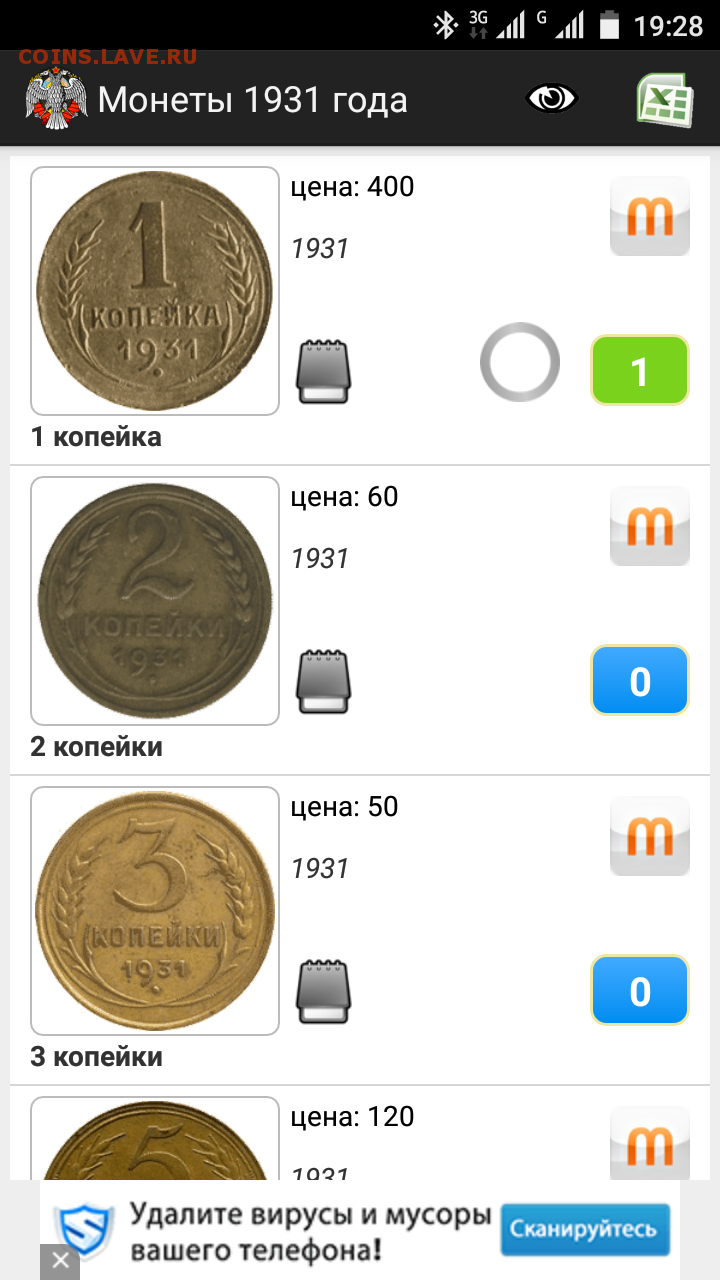Tap the Сканируйтесь ad button
Screen dimensions: 720x1280
pyautogui.click(x=585, y=1229)
